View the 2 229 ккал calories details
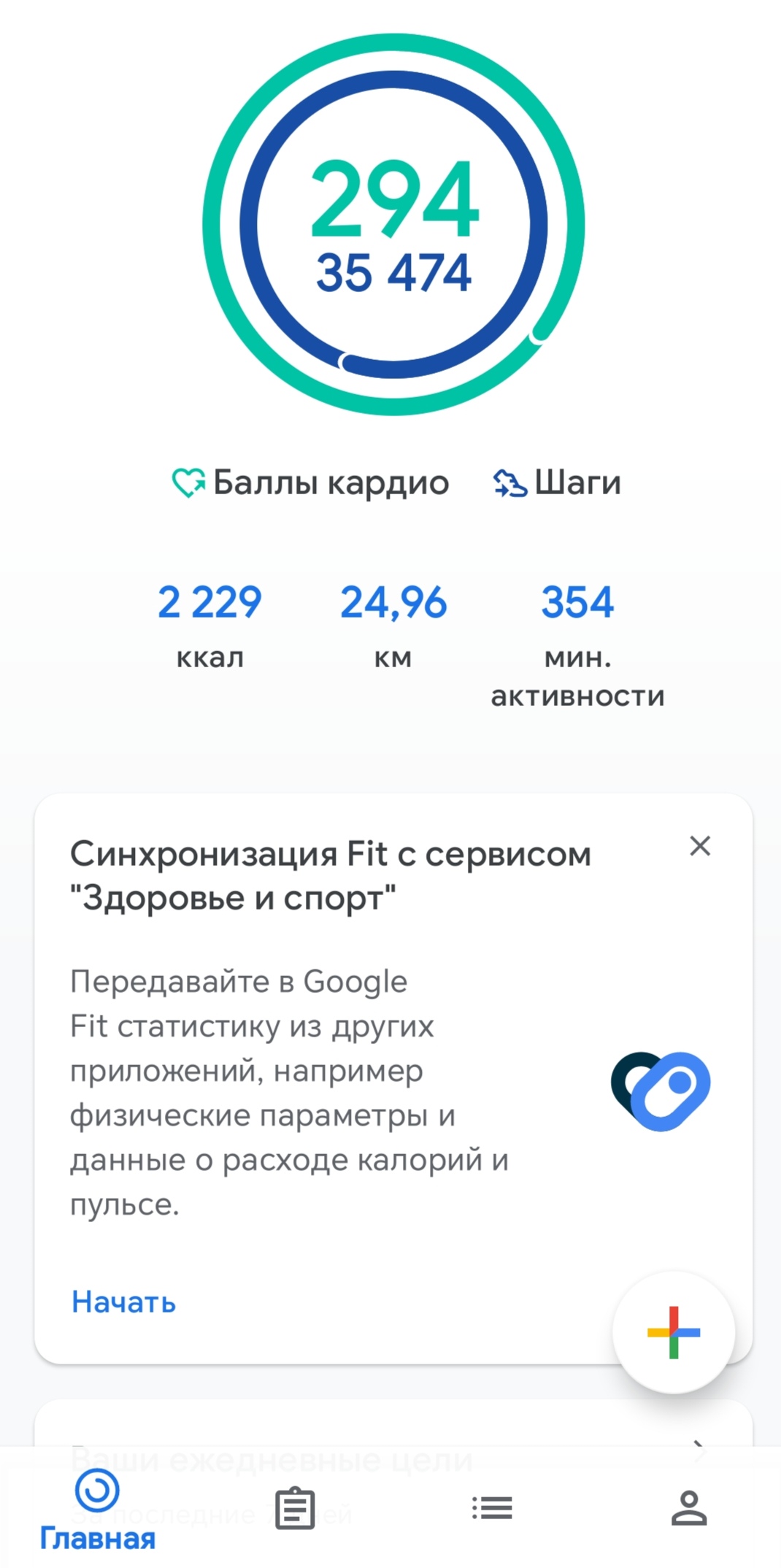Viewport: 781px width, 1568px height. coord(209,625)
